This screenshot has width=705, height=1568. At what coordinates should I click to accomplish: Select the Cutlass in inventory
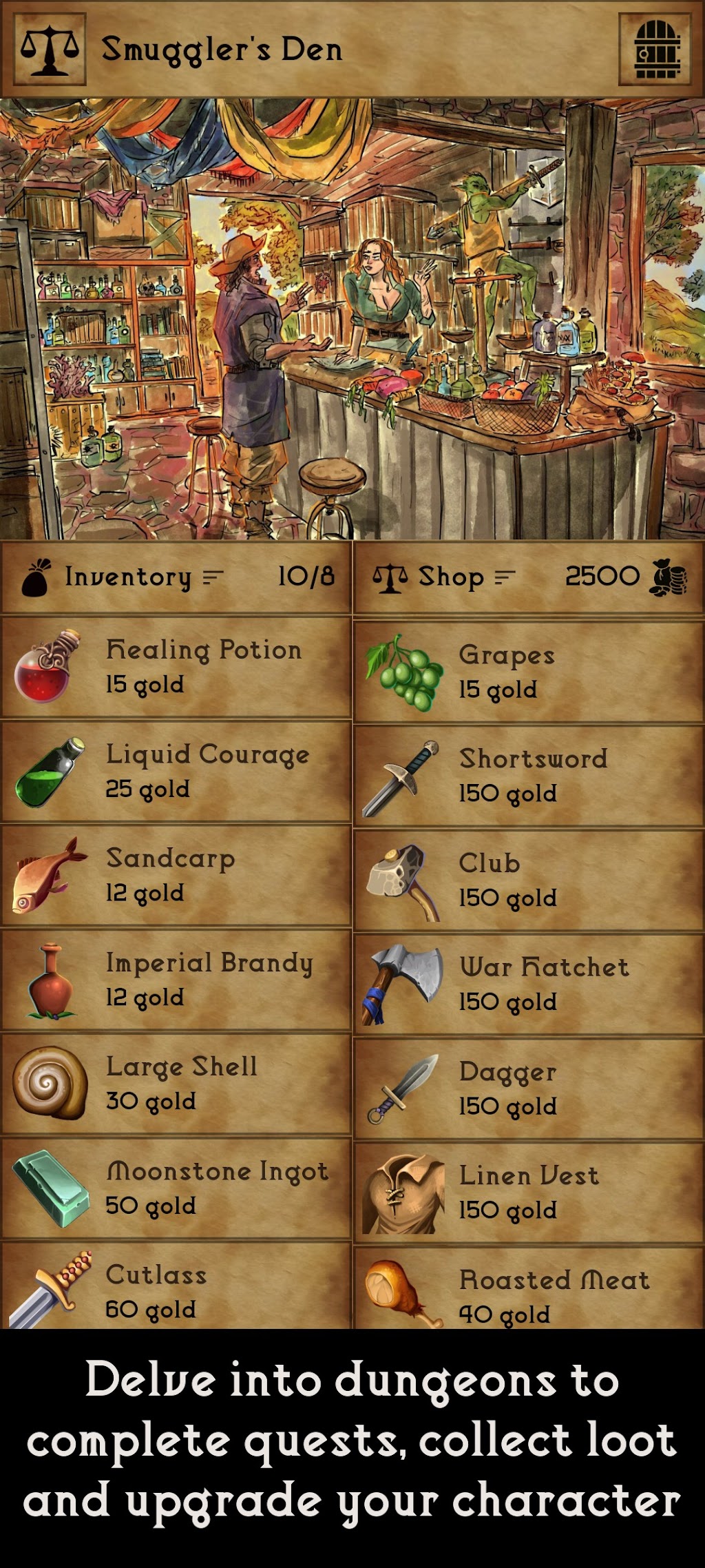(176, 1286)
